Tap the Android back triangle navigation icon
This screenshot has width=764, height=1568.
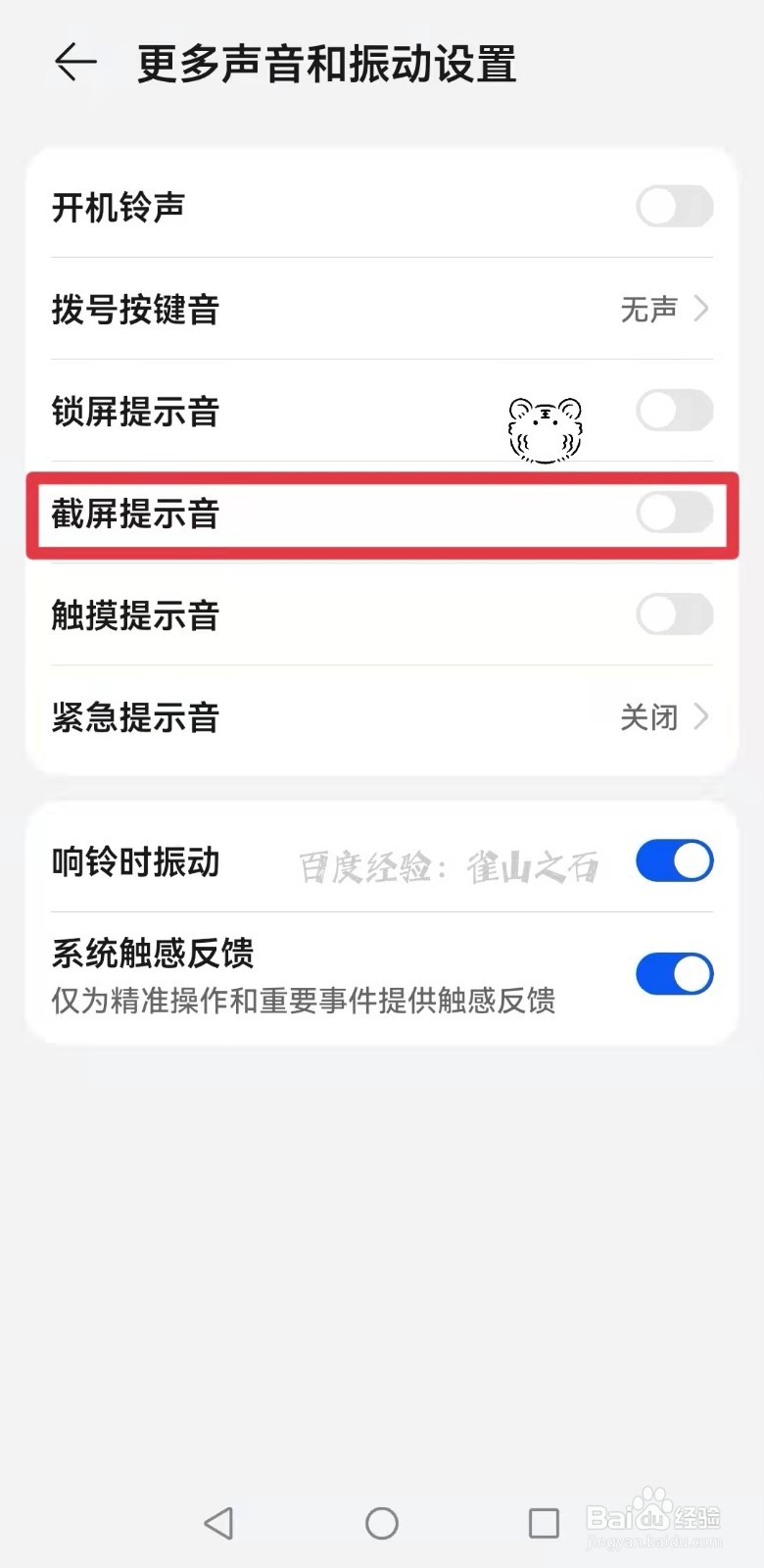[219, 1523]
